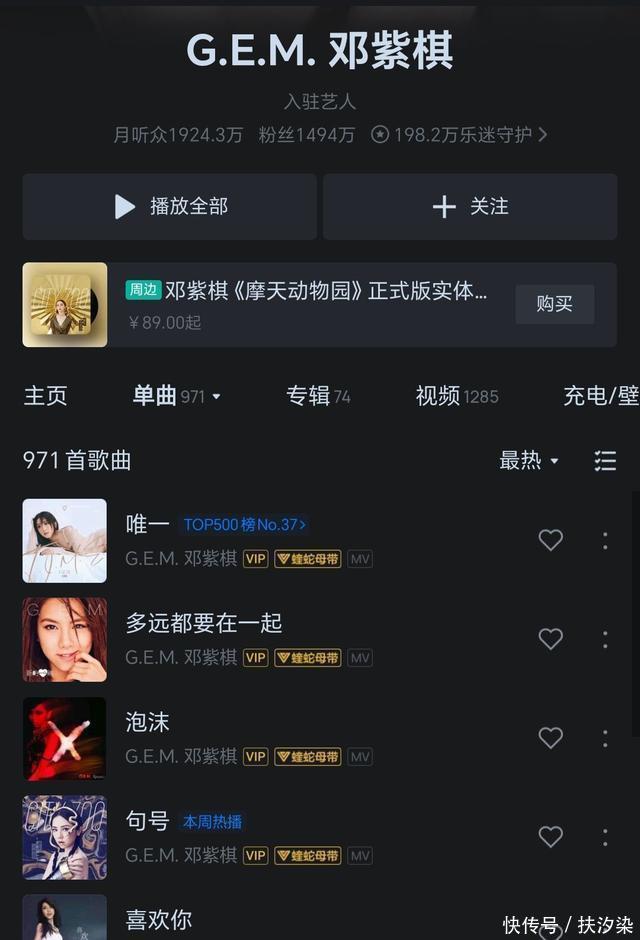Open the 充电/壁 tab

coord(600,396)
